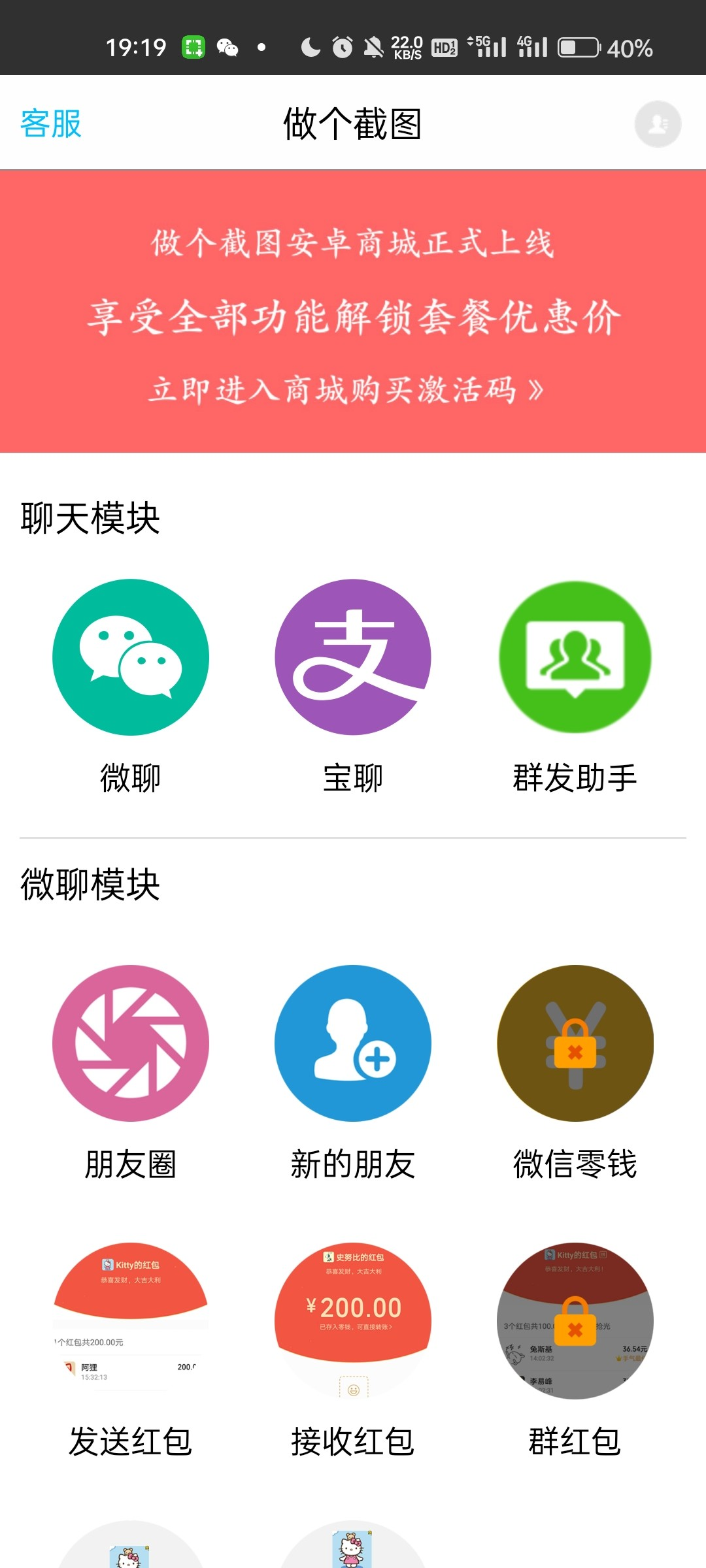Choose the 接收红包 template
The image size is (706, 1568).
point(353,1321)
